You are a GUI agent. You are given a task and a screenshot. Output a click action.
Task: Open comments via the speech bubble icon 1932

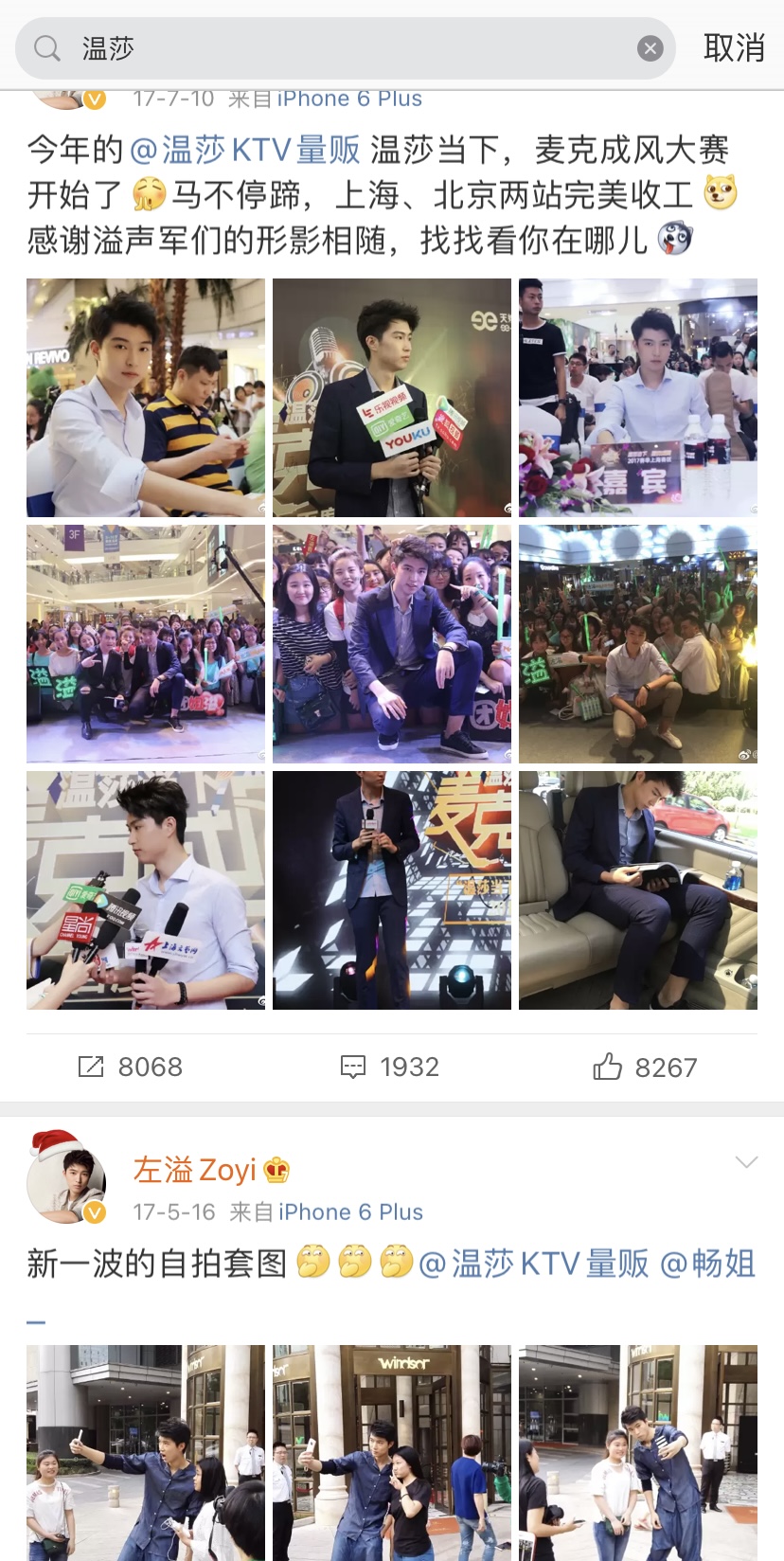[352, 1067]
